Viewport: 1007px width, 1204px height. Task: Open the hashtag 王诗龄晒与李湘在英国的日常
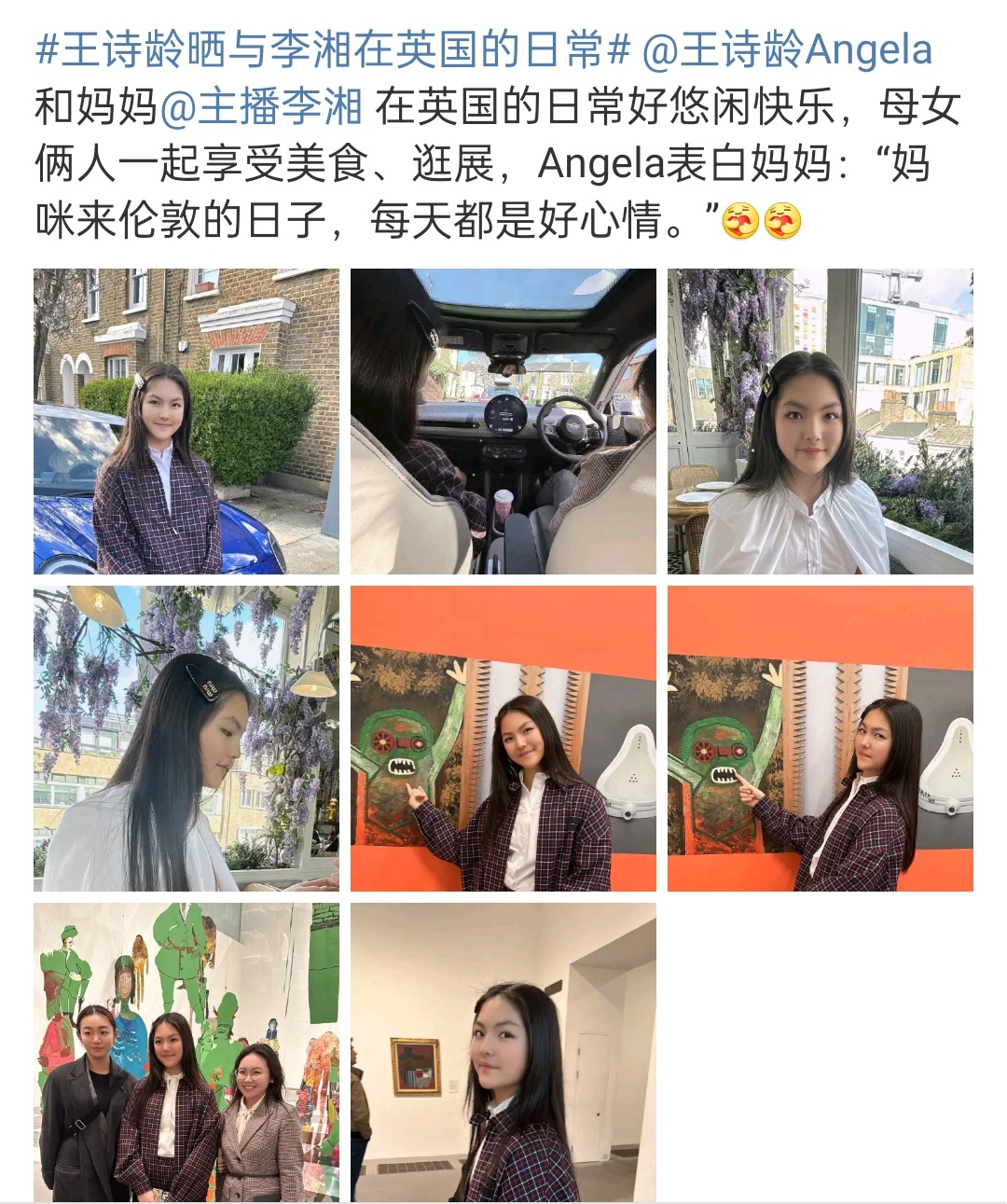333,50
